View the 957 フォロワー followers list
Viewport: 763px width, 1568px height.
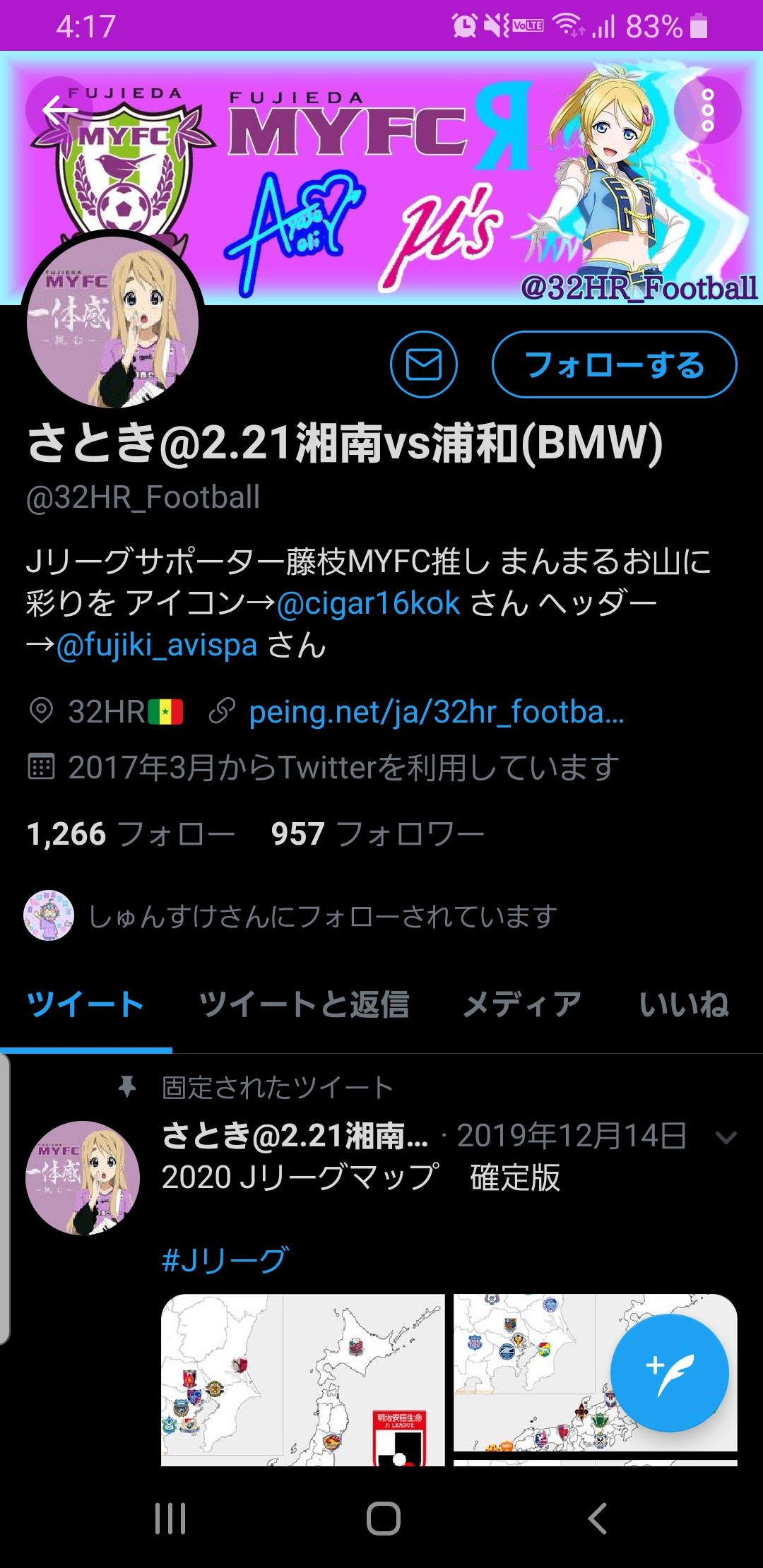tap(377, 834)
